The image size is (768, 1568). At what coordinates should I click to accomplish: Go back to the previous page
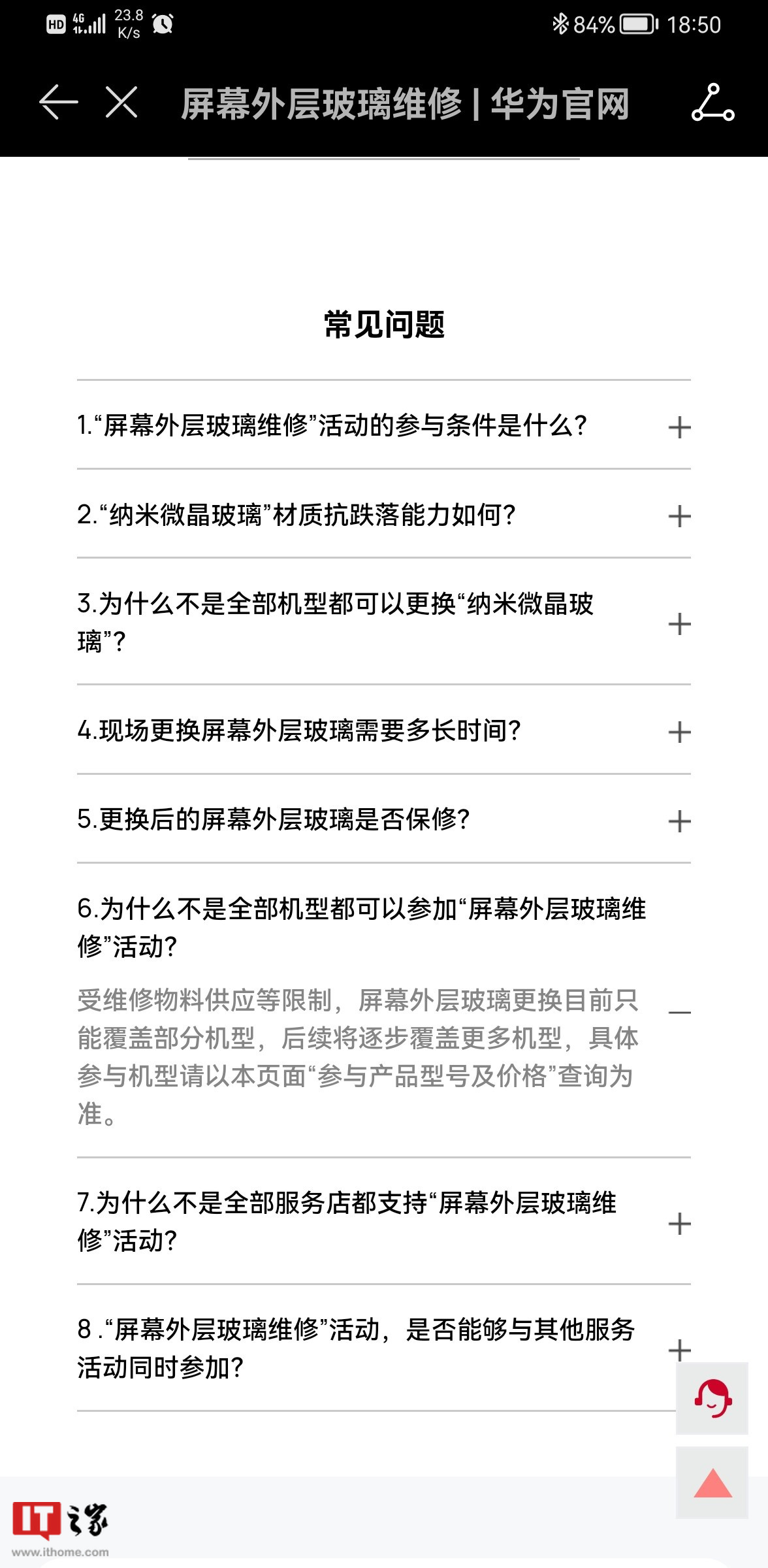(x=59, y=103)
